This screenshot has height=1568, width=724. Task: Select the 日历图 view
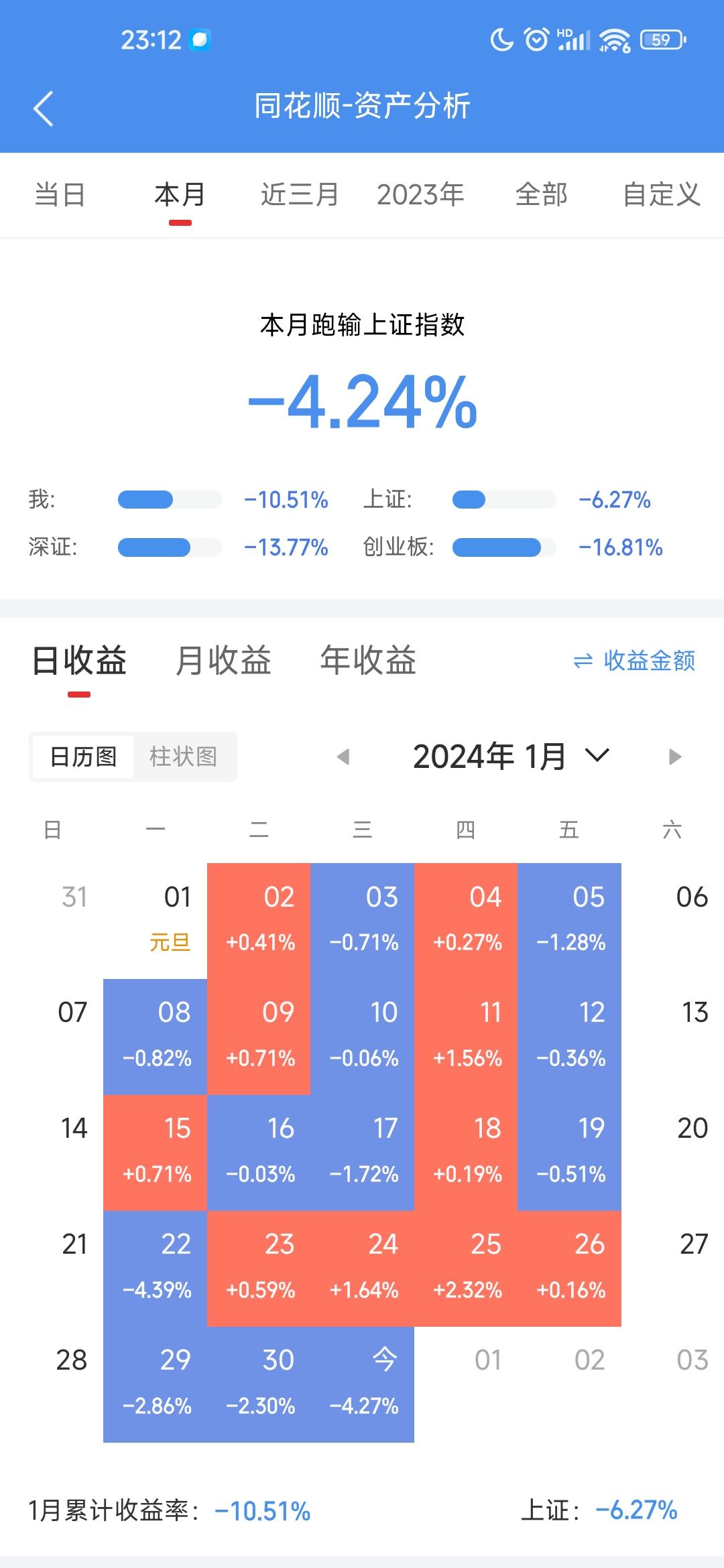tap(83, 757)
